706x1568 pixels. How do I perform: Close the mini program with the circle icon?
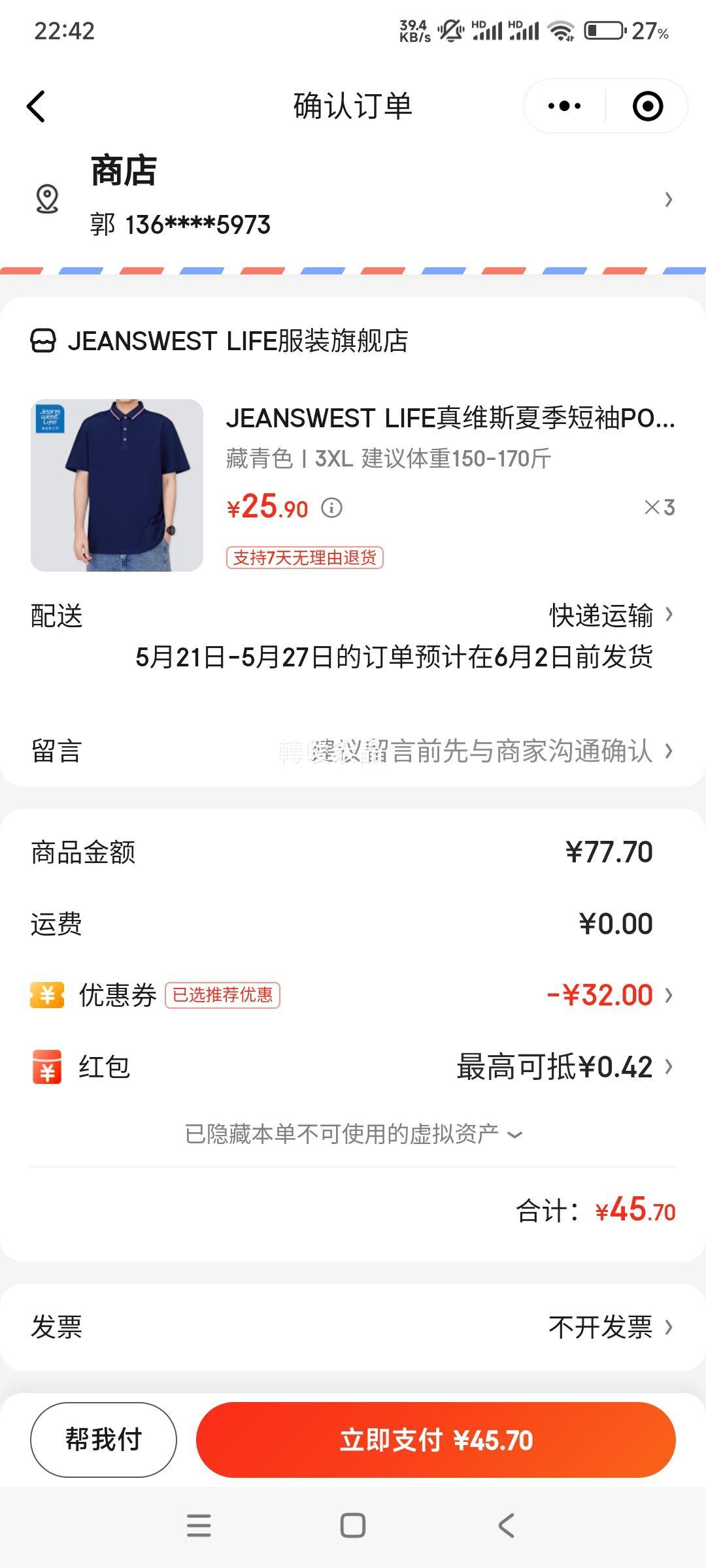tap(647, 106)
